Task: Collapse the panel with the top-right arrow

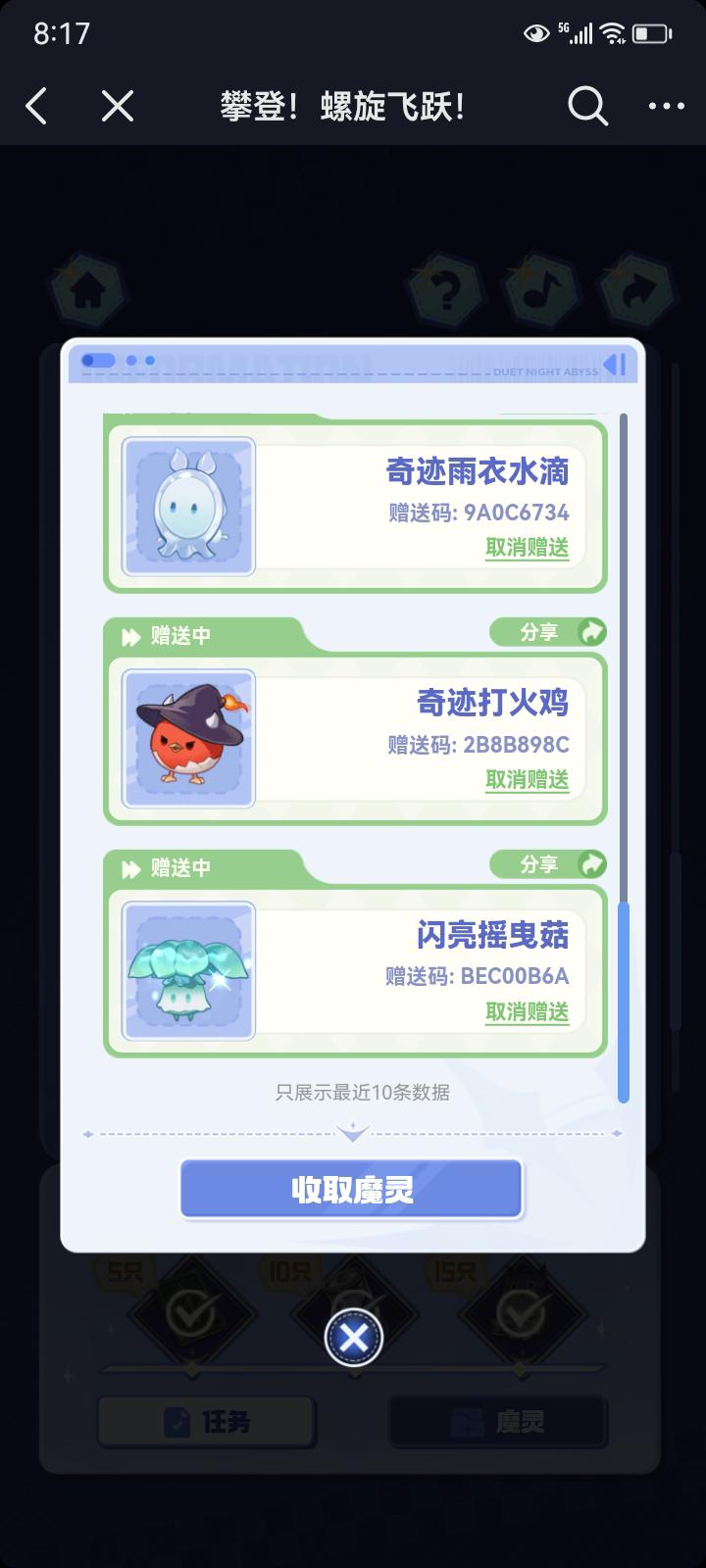Action: coord(615,365)
